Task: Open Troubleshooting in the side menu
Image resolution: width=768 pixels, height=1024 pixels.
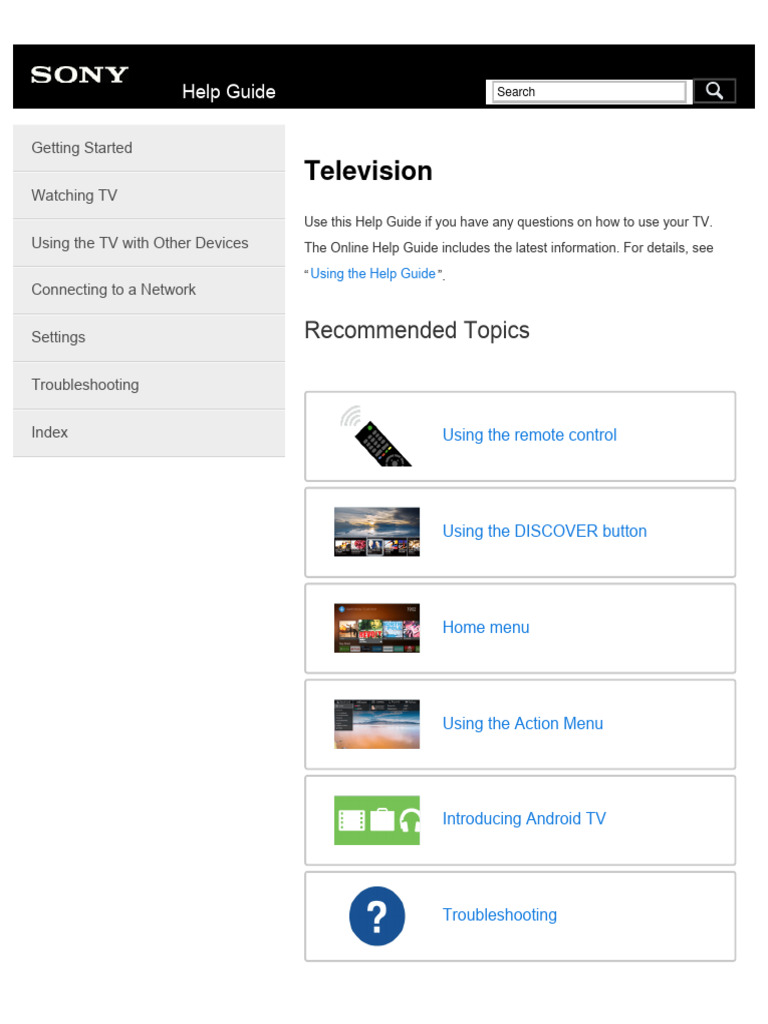Action: pos(149,385)
